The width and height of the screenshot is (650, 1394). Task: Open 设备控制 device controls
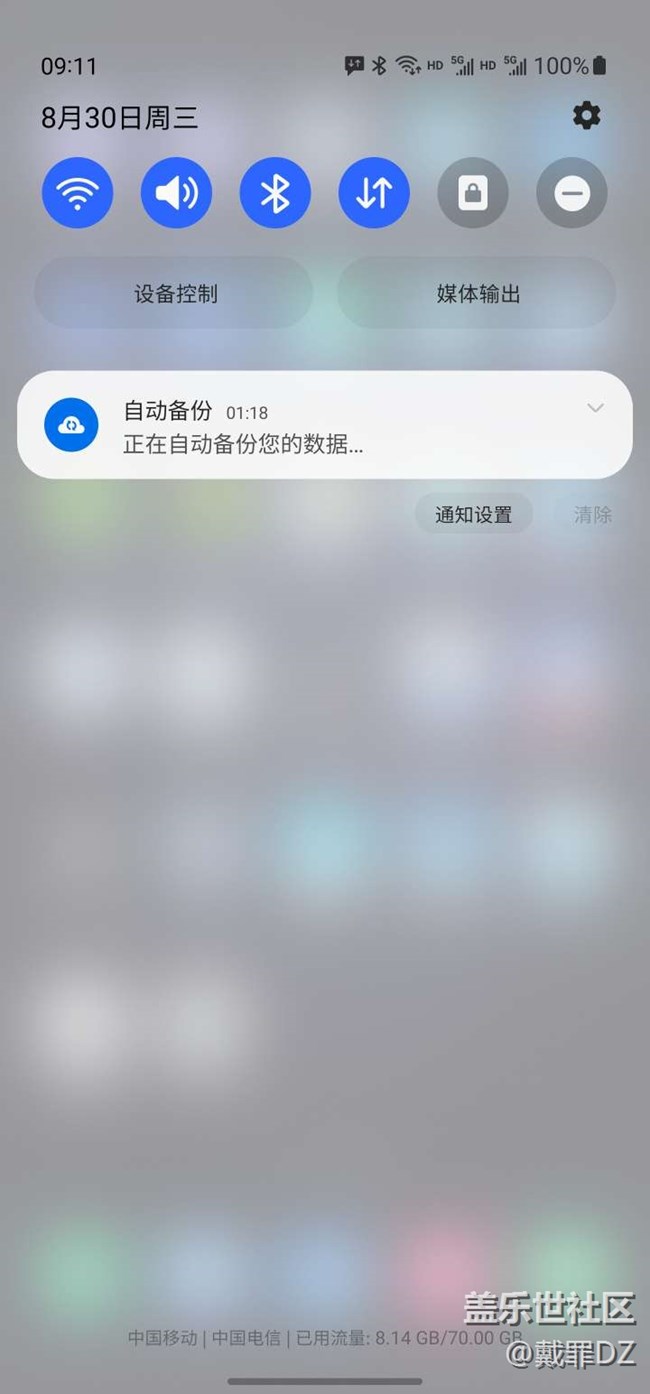[175, 294]
